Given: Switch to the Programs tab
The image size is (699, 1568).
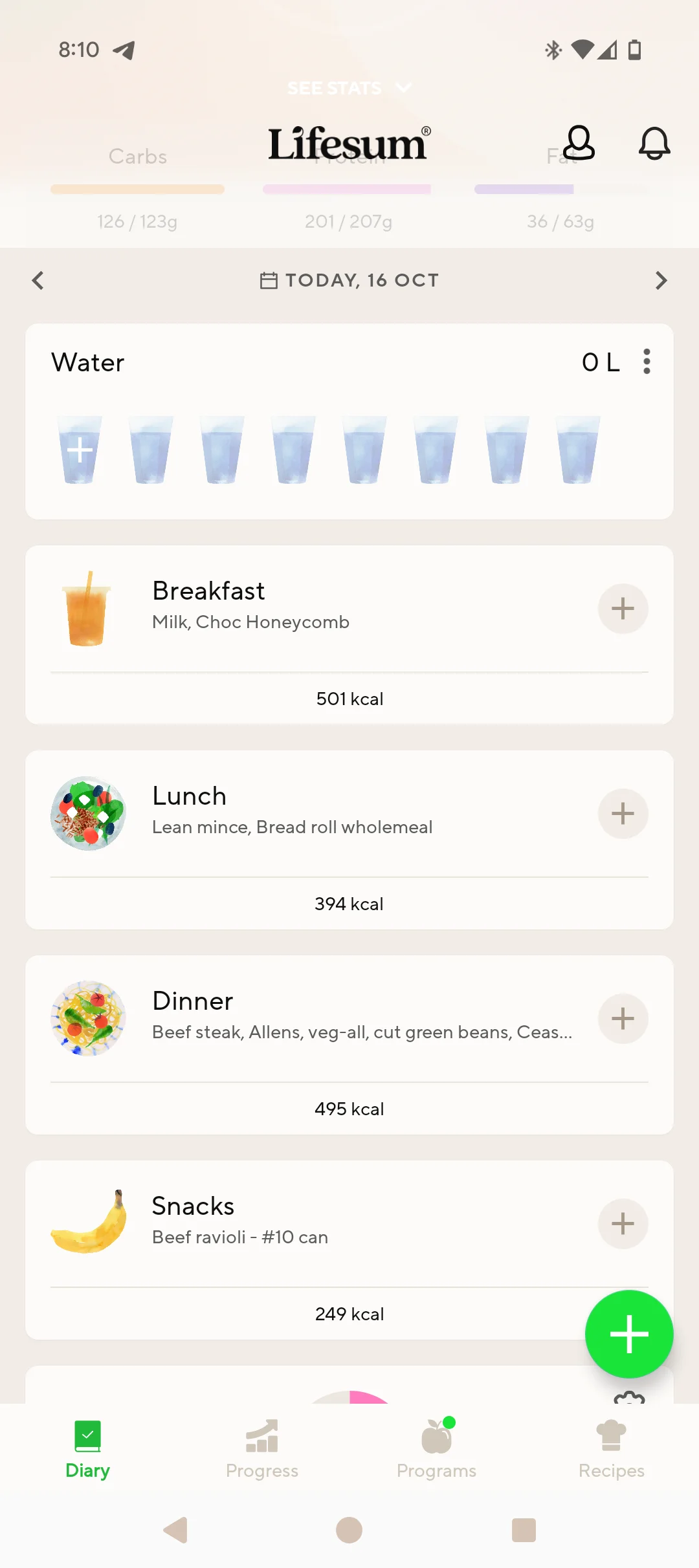Looking at the screenshot, I should (437, 1449).
